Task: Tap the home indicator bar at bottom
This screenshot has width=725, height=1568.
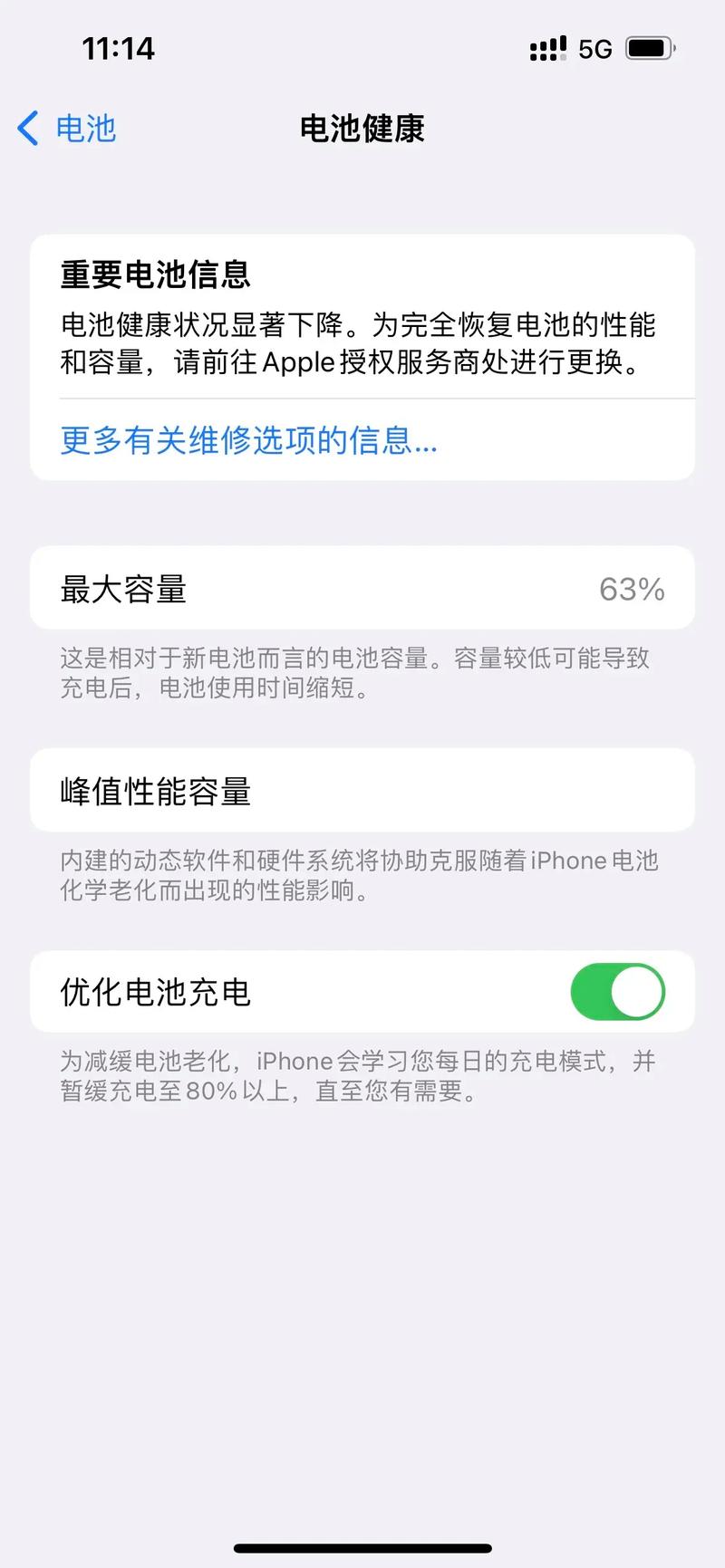Action: [x=362, y=1542]
